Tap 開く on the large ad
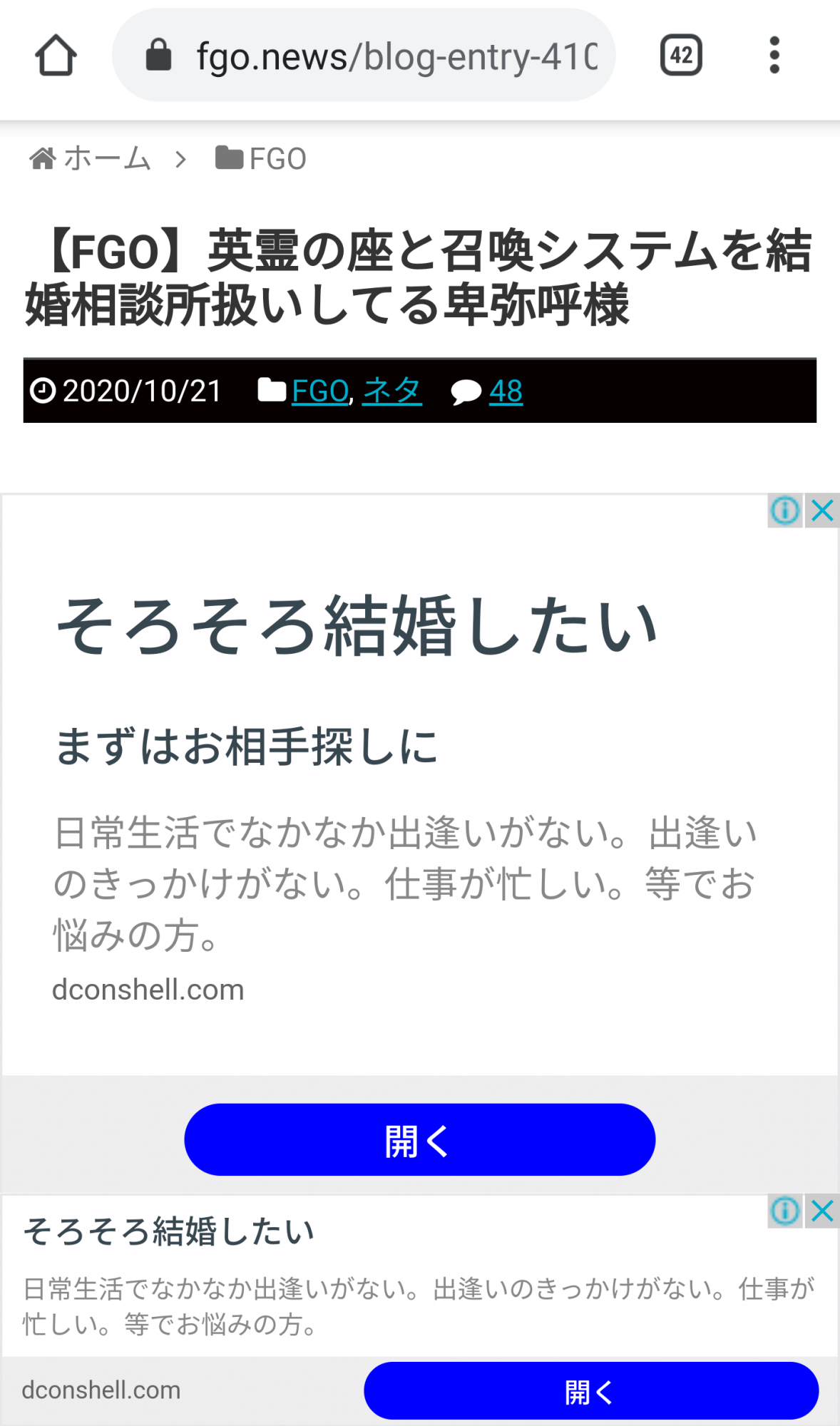This screenshot has width=840, height=1426. [419, 1139]
